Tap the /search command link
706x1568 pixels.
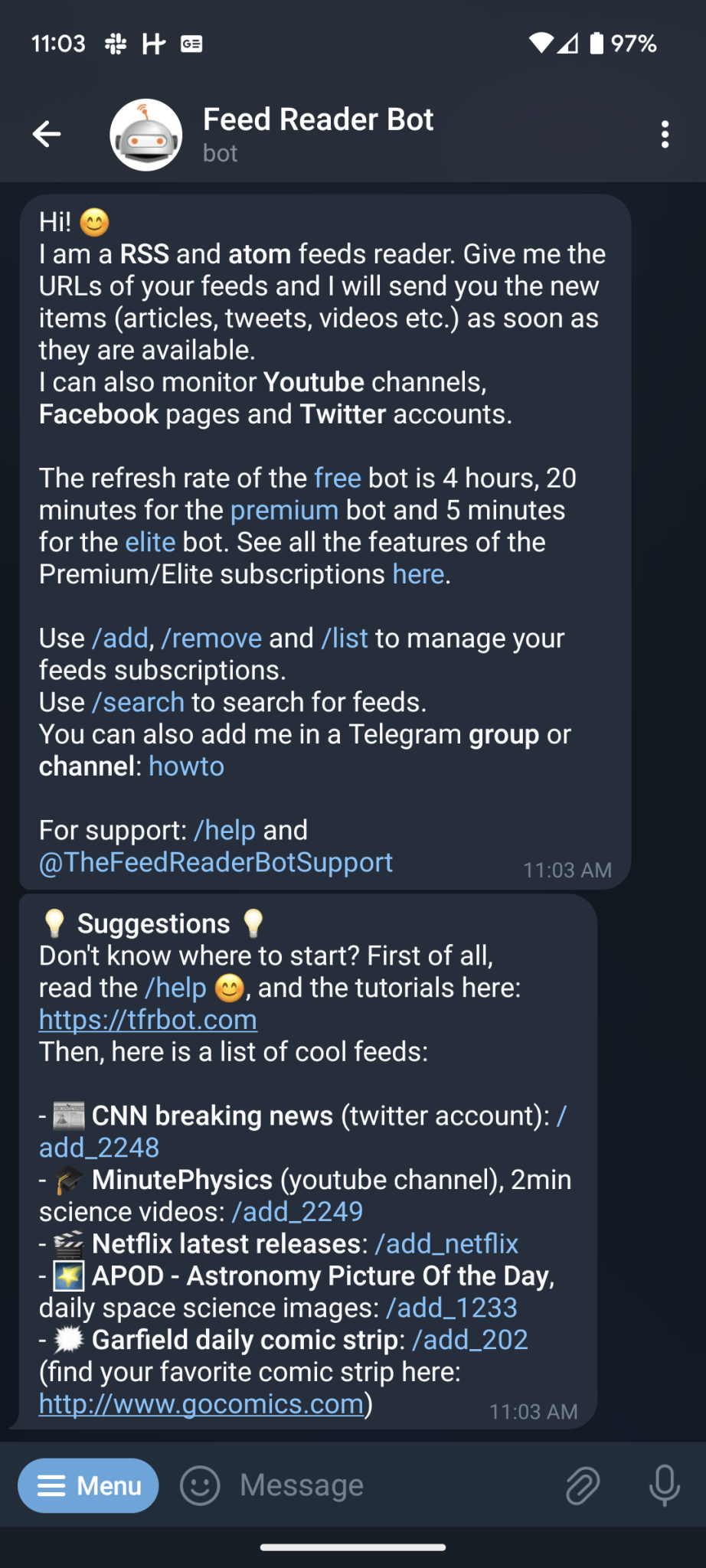139,702
